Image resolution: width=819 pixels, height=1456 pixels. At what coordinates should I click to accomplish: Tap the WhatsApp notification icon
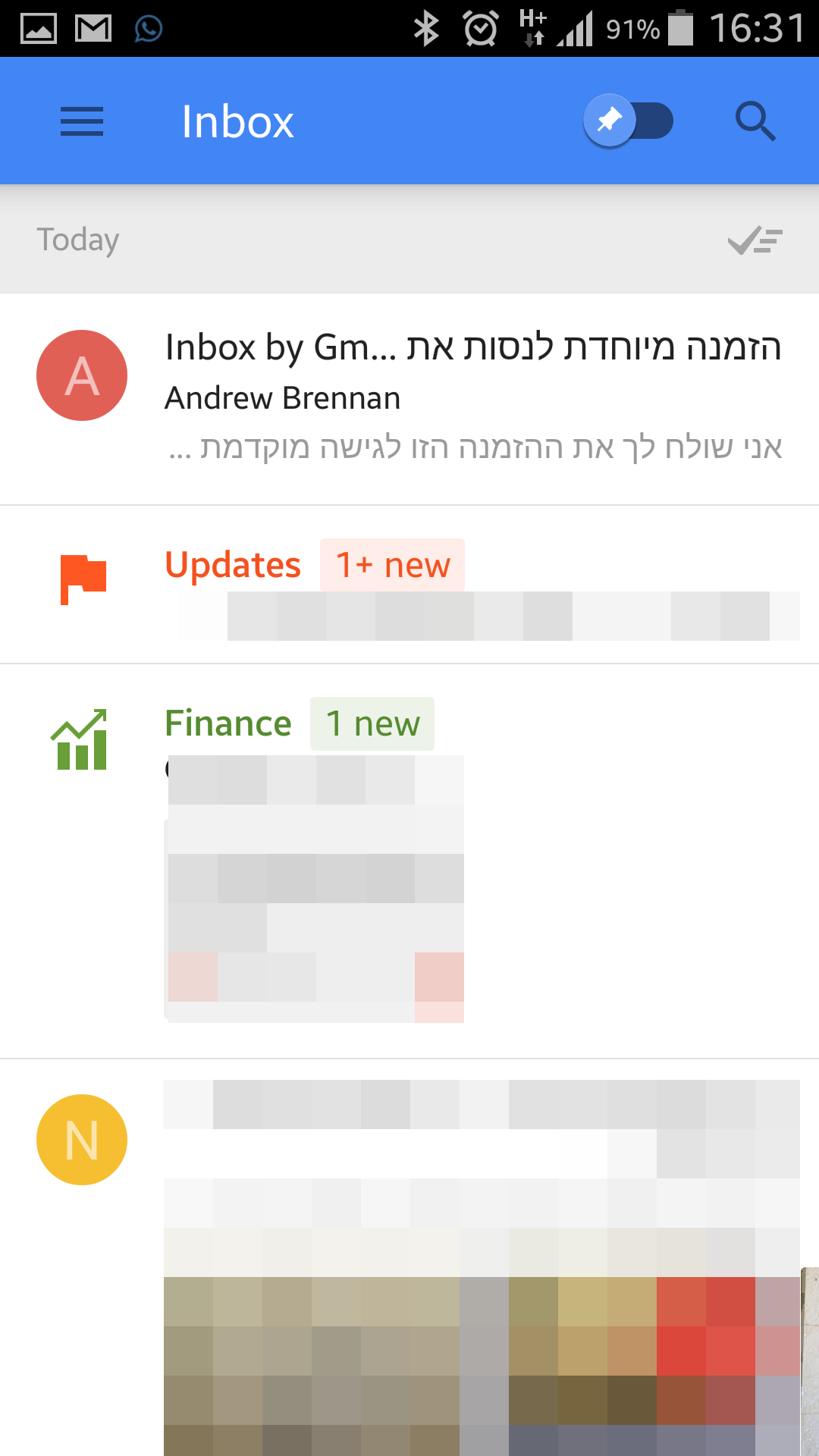pos(146,29)
